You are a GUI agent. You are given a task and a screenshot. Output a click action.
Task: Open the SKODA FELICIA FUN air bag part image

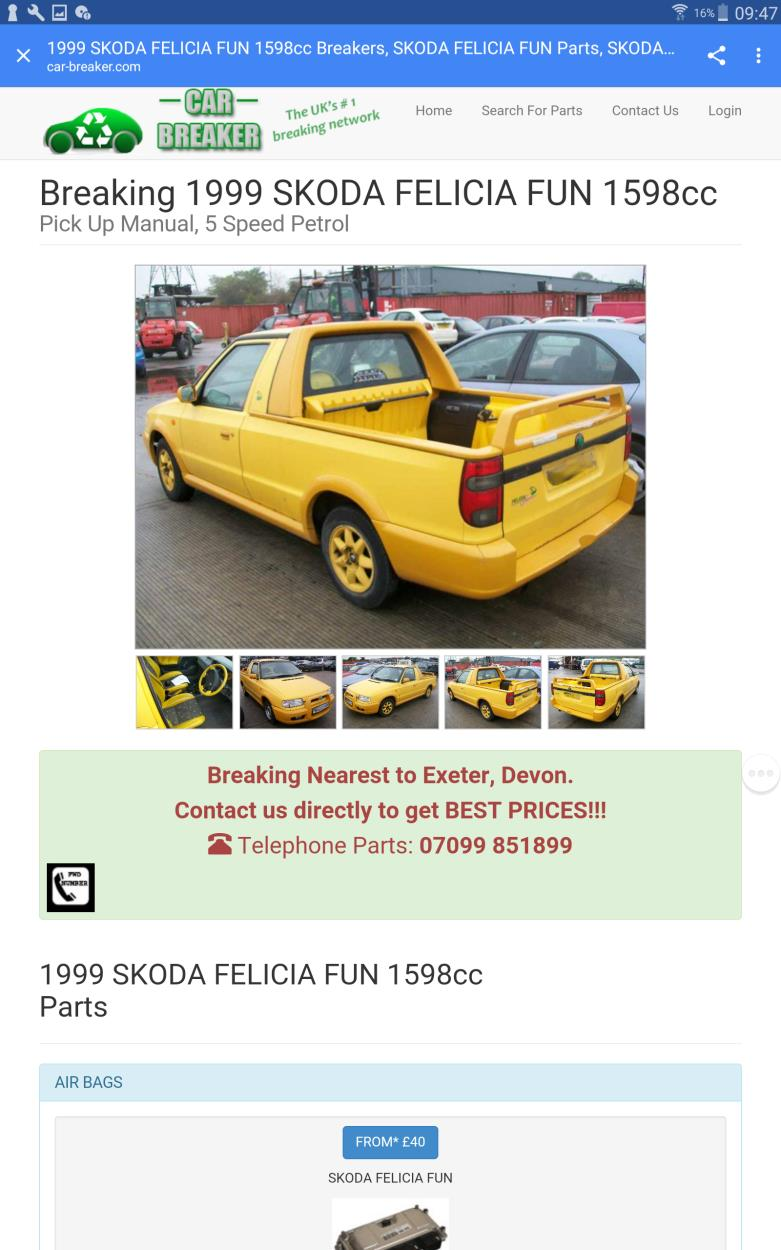(x=390, y=1224)
